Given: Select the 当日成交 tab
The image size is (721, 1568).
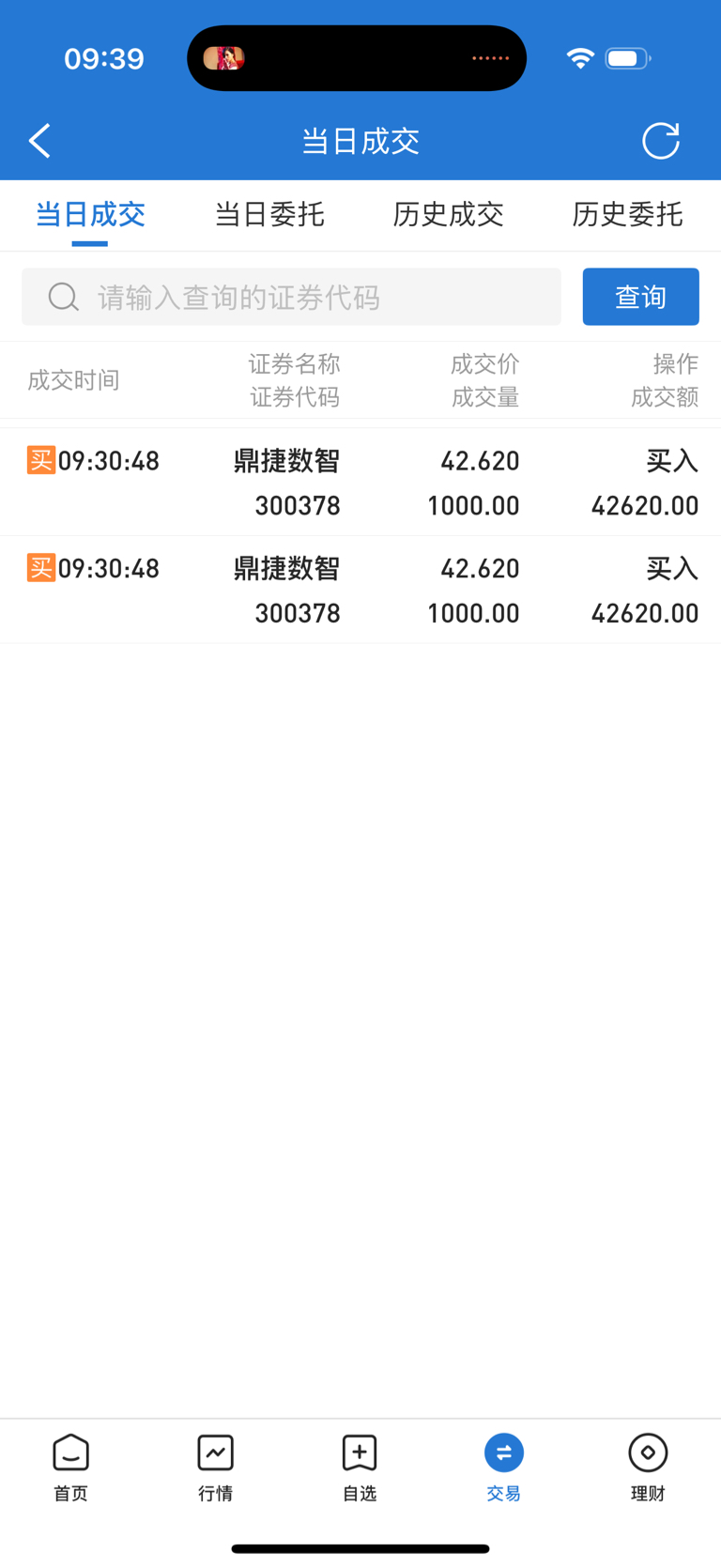Looking at the screenshot, I should pos(90,215).
